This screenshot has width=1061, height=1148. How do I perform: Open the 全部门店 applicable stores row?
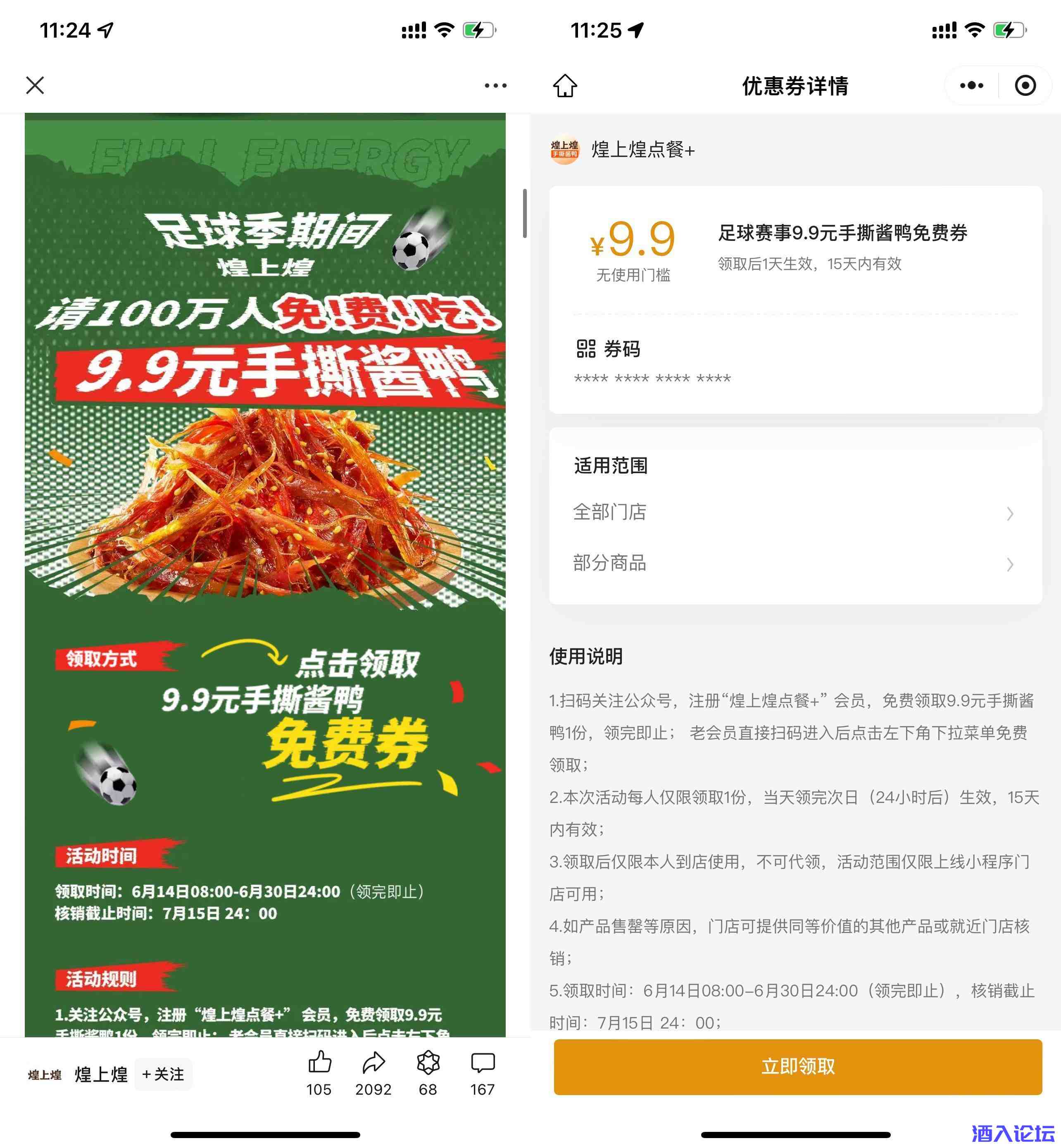[795, 512]
